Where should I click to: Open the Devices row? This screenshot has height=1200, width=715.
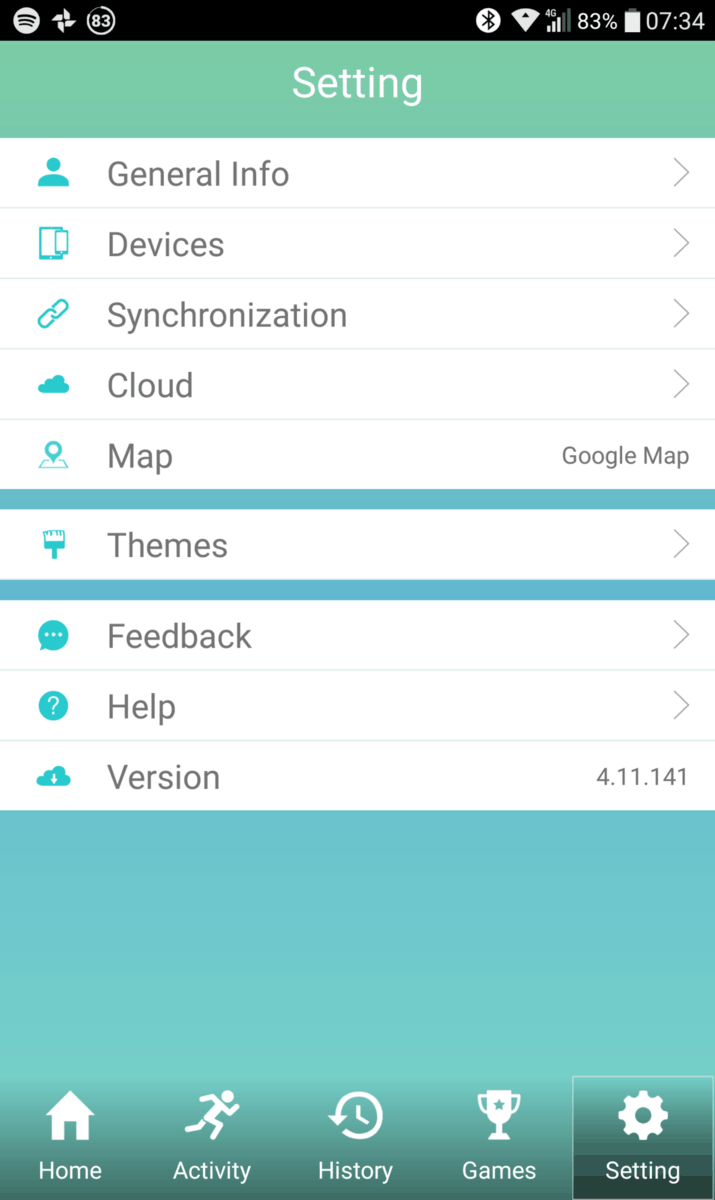pos(357,244)
